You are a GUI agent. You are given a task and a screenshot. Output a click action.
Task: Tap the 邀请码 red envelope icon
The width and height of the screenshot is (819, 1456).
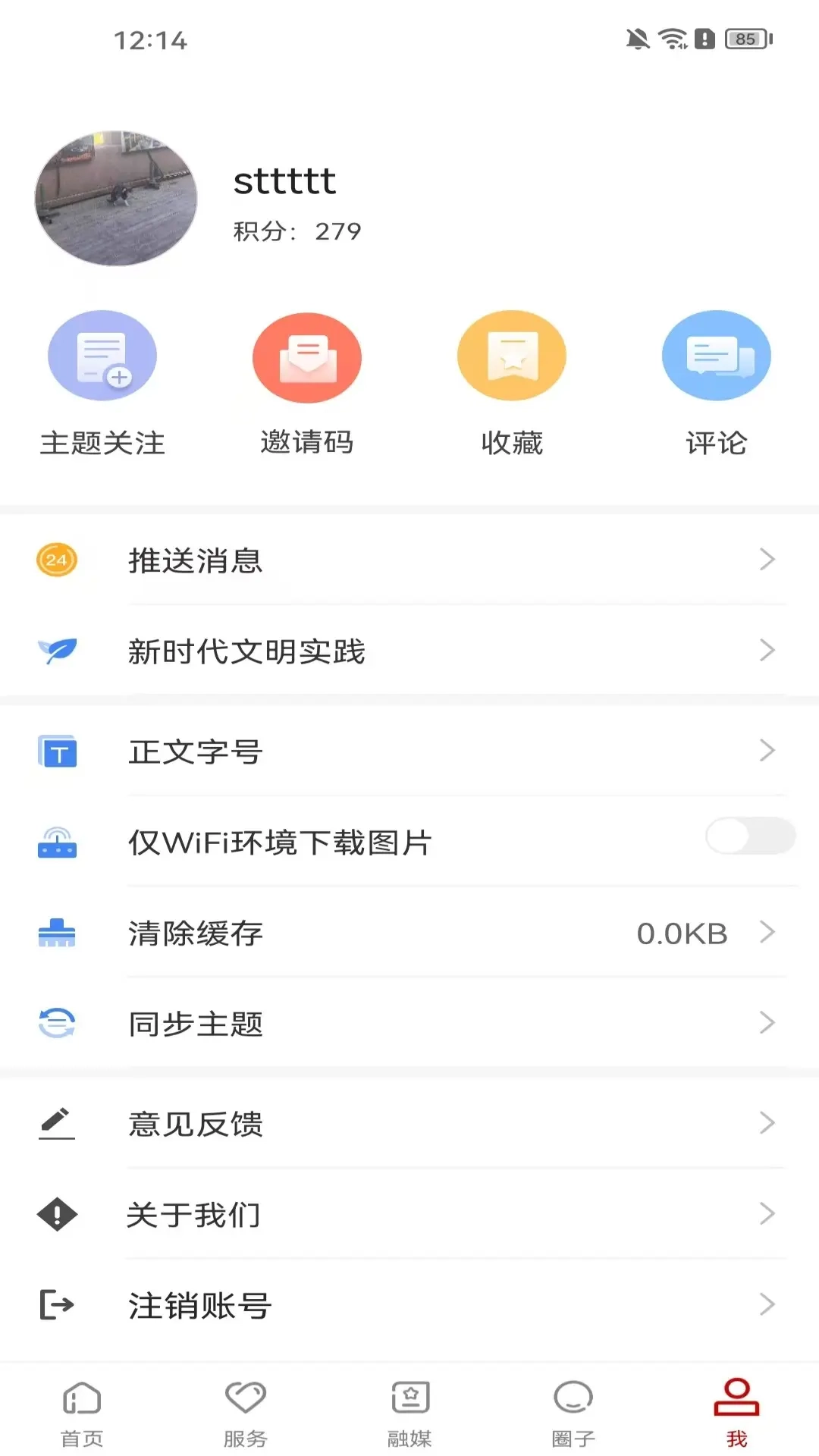(x=306, y=356)
